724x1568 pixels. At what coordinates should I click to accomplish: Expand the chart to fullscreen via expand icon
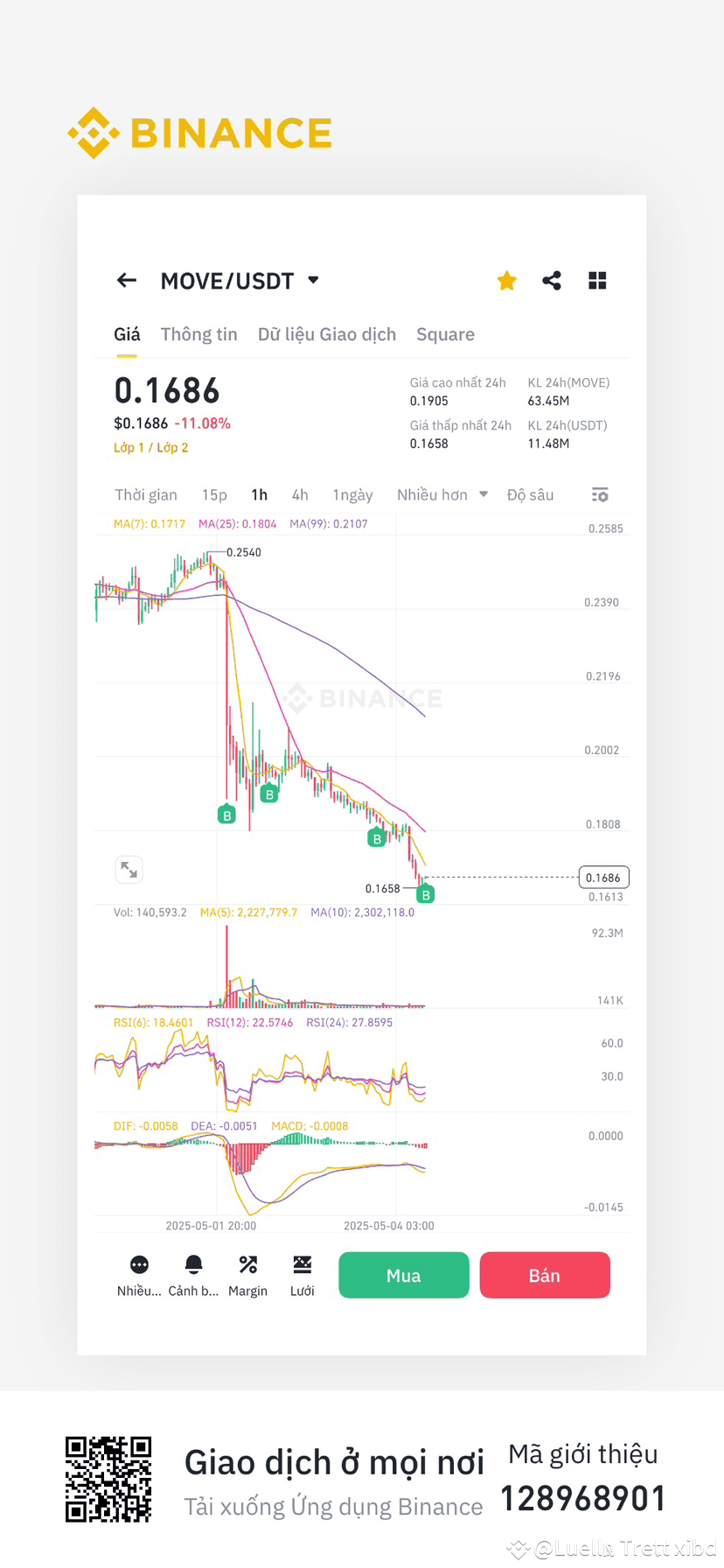click(129, 869)
